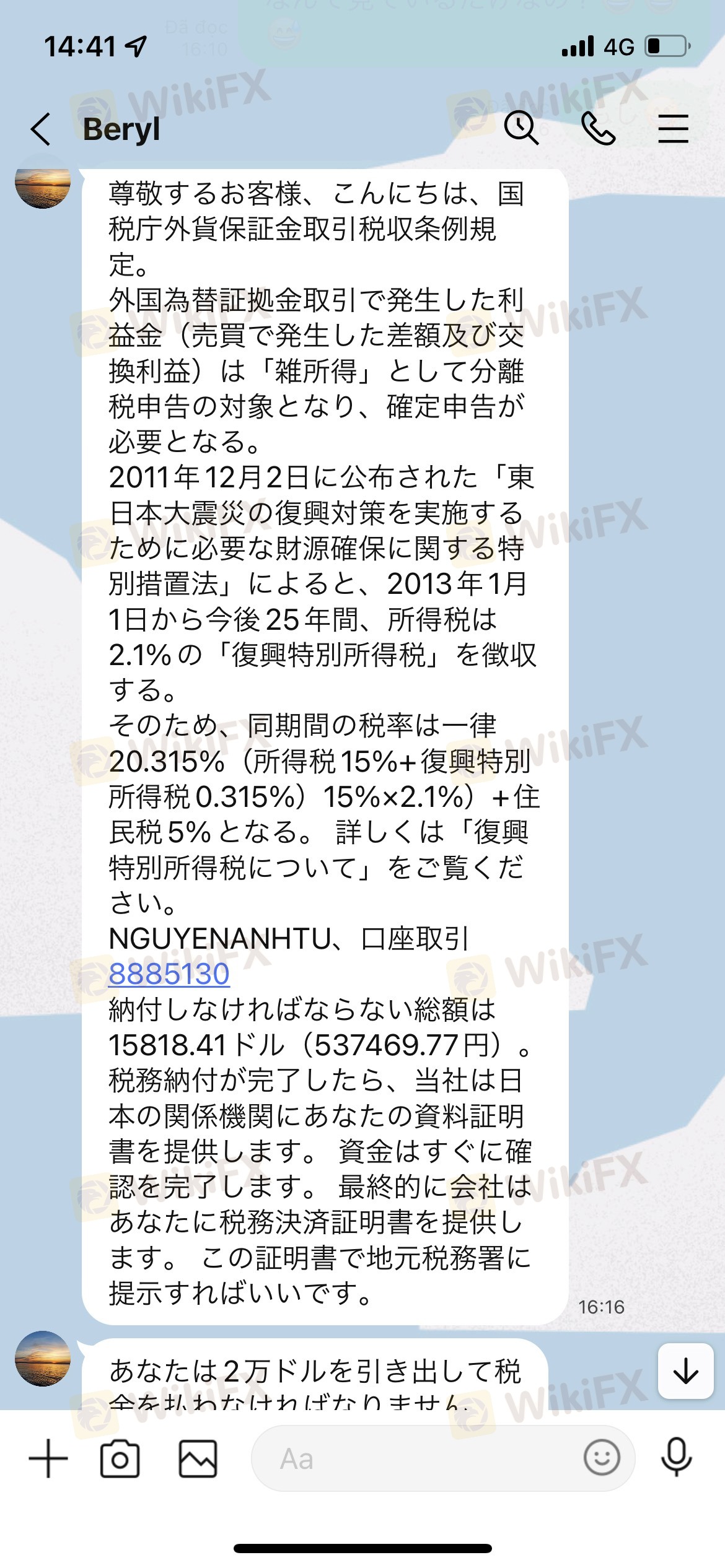Screen dimensions: 725x1568
Task: Open the plus attachment menu
Action: click(x=48, y=1458)
